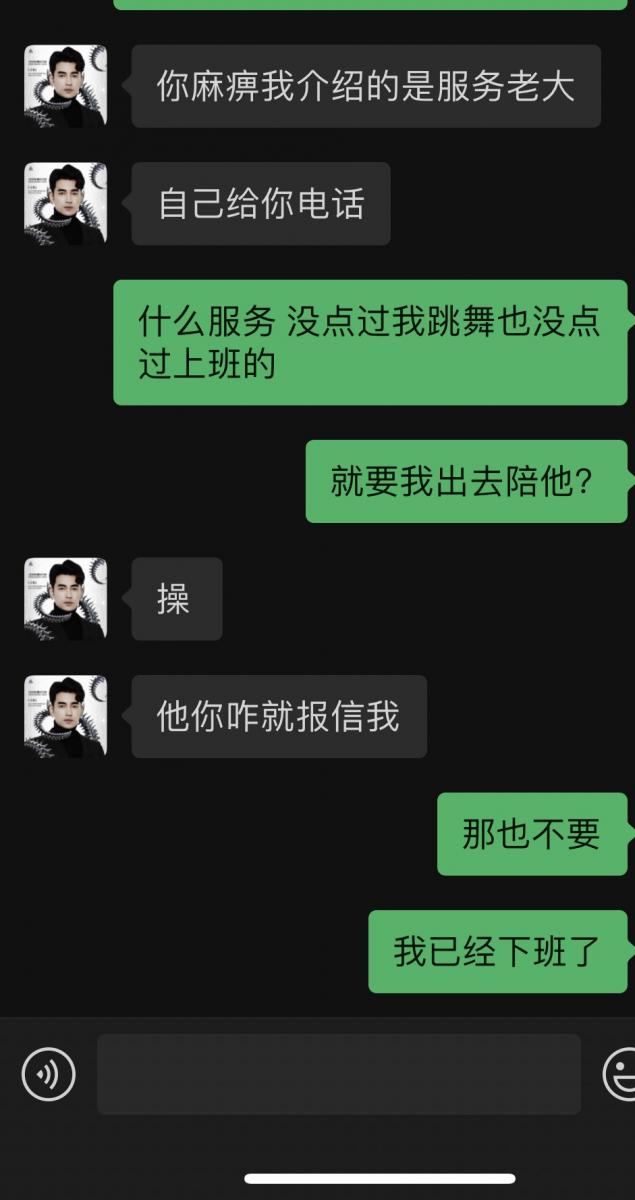
Task: Open the emoji picker
Action: 622,1074
